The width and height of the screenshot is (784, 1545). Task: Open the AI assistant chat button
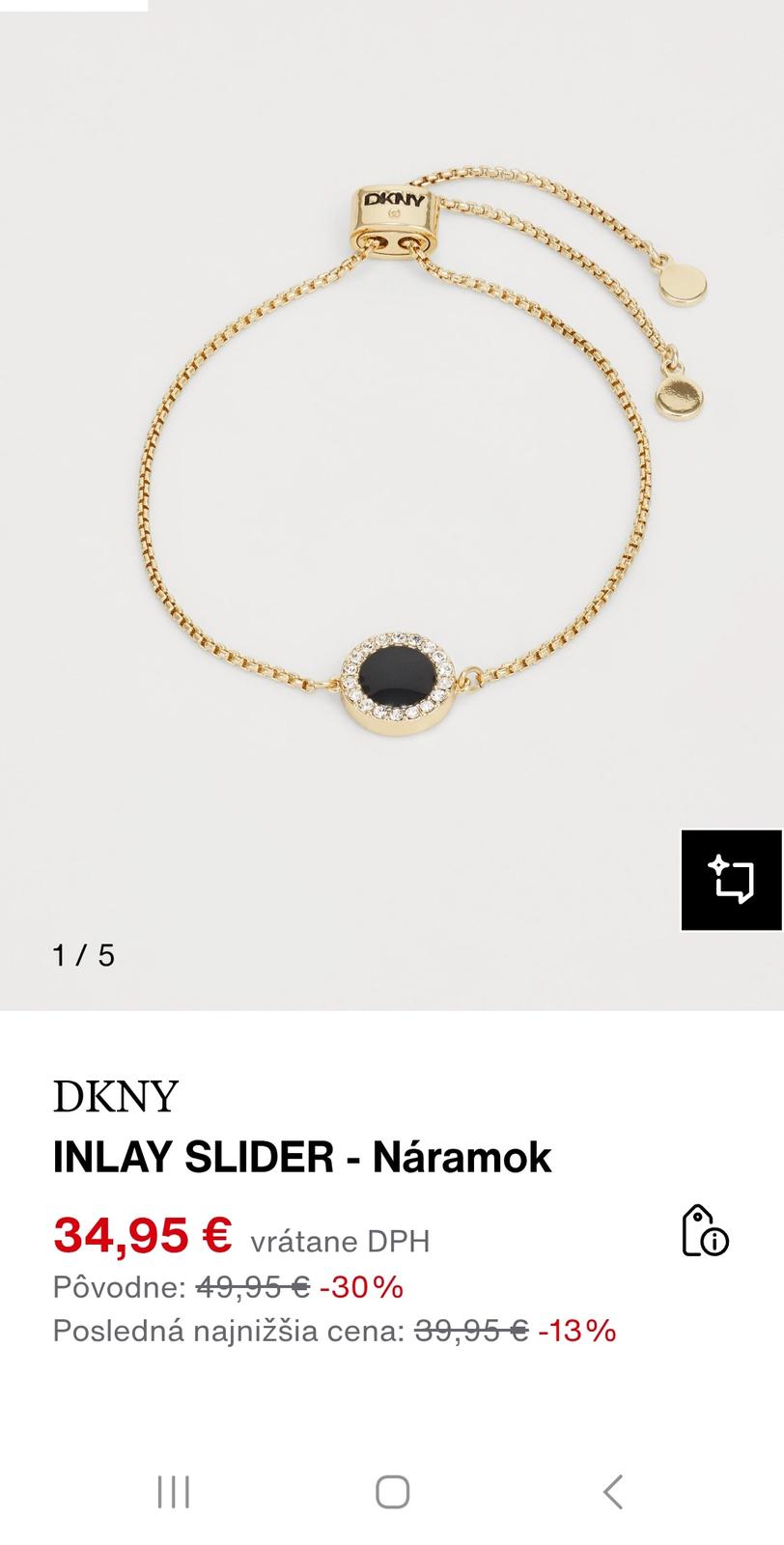coord(731,880)
